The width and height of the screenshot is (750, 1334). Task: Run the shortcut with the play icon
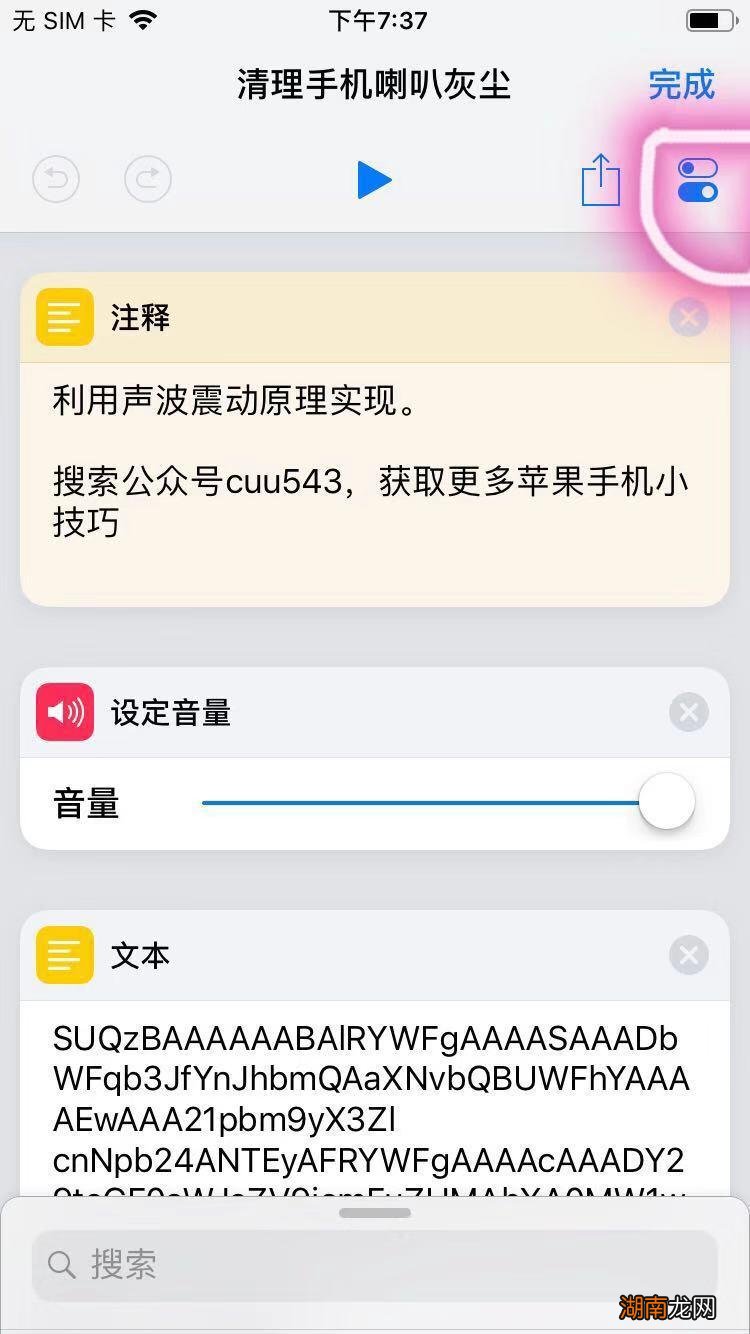tap(375, 179)
